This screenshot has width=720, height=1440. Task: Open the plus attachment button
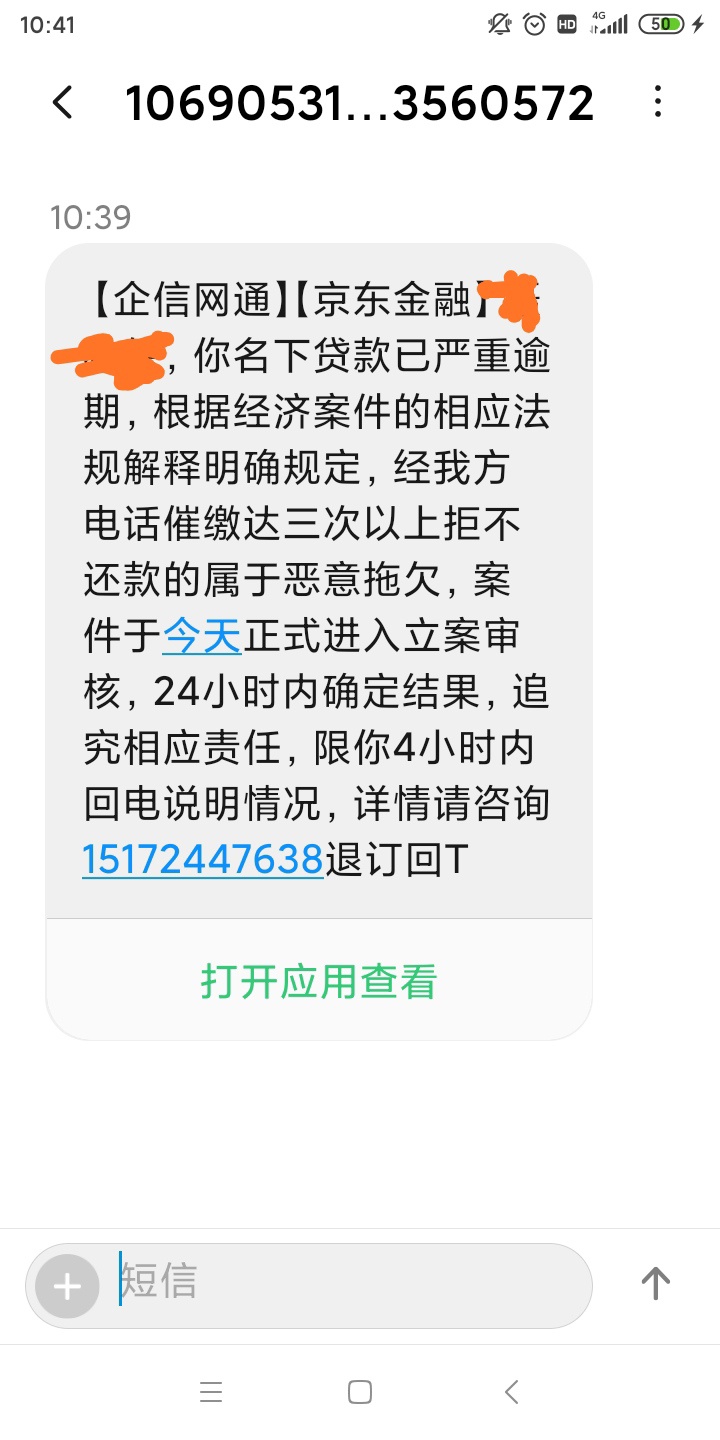(x=67, y=1286)
